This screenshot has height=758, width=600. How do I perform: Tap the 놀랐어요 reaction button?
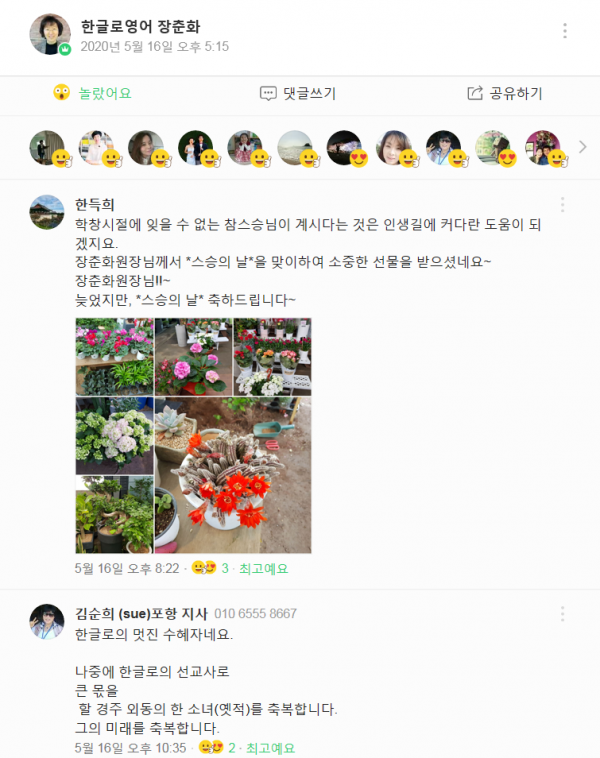(x=92, y=93)
